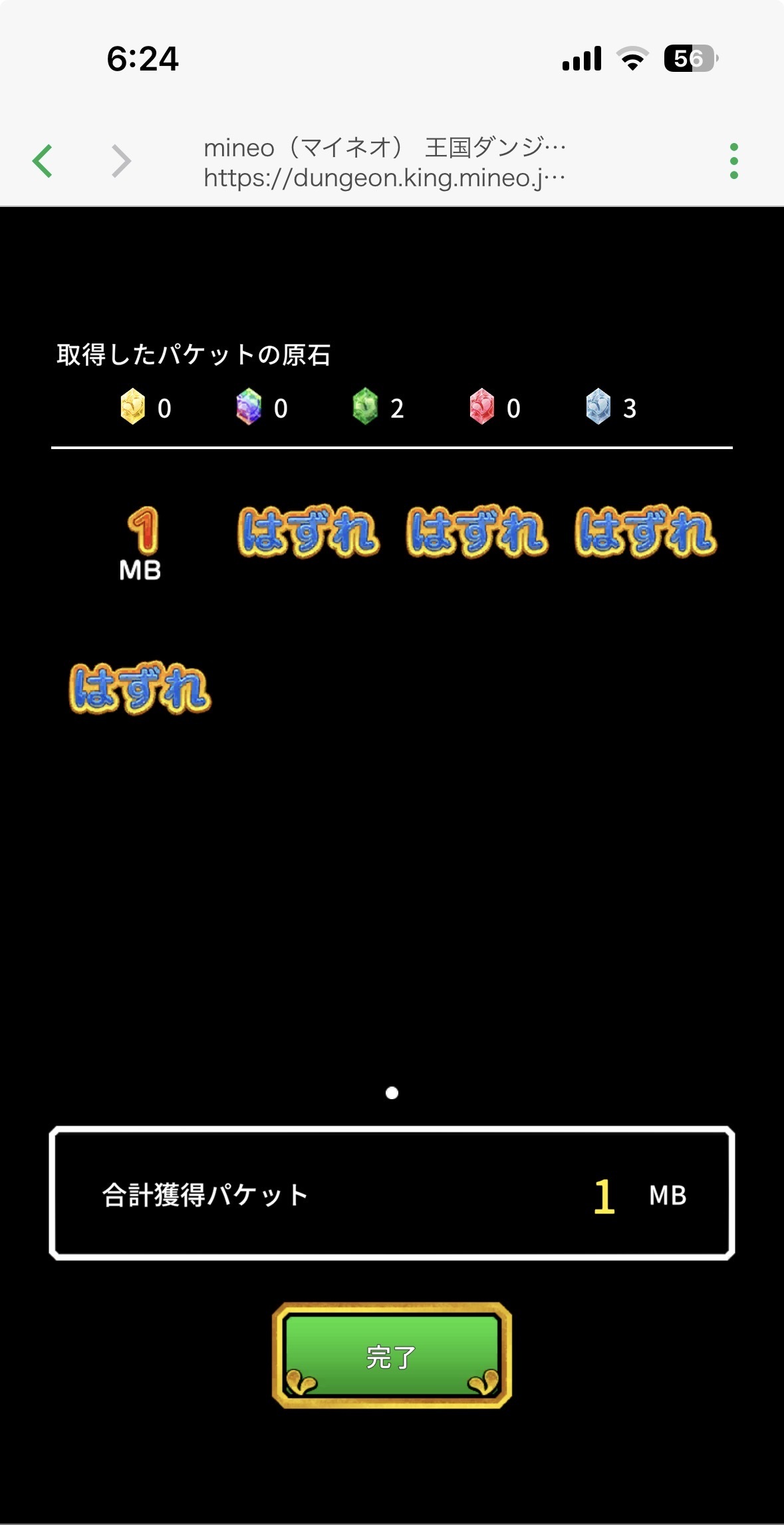The width and height of the screenshot is (784, 1525).
Task: Go back with the green browser arrow
Action: [x=43, y=161]
